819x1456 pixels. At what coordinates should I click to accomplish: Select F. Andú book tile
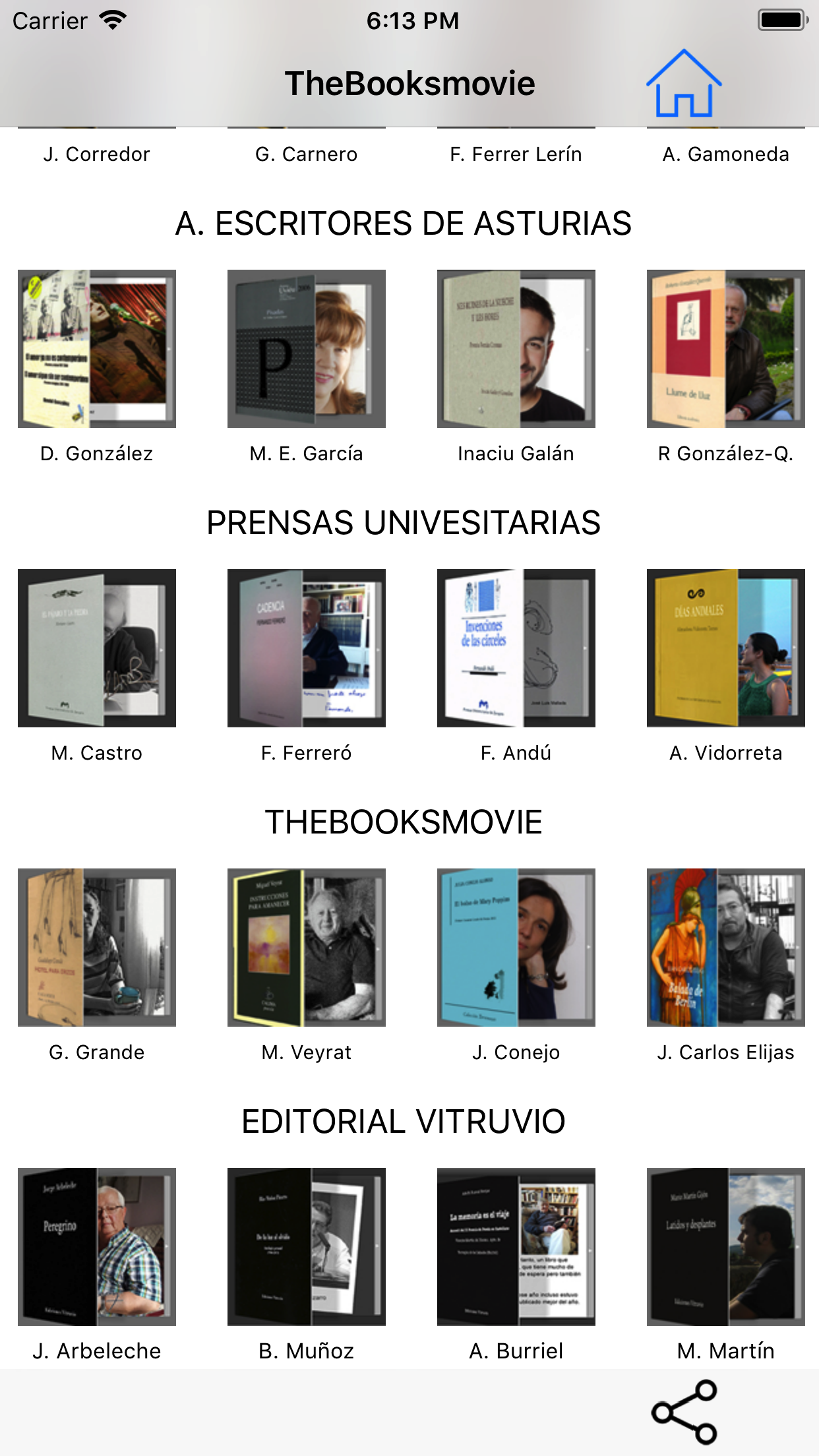(x=516, y=648)
